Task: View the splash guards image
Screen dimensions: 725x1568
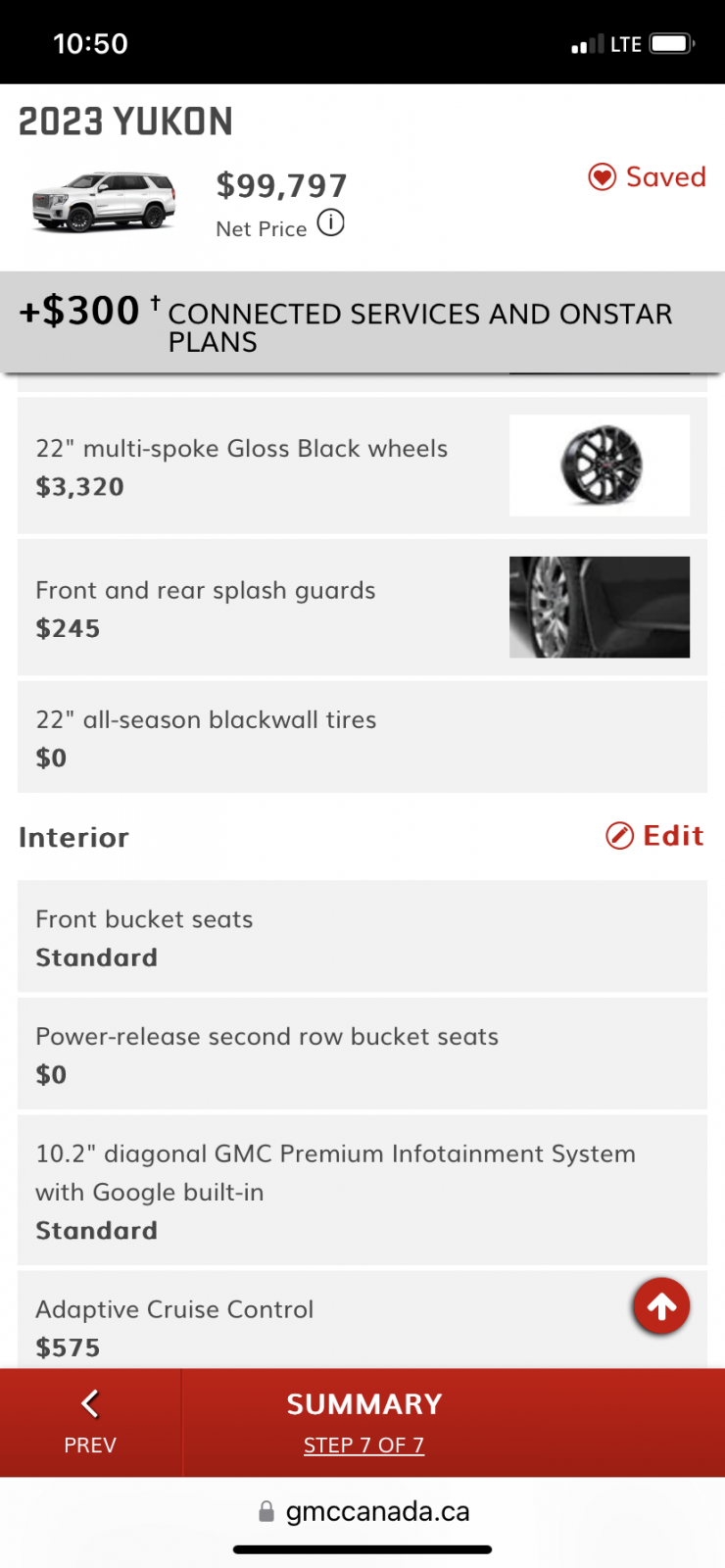Action: tap(600, 607)
